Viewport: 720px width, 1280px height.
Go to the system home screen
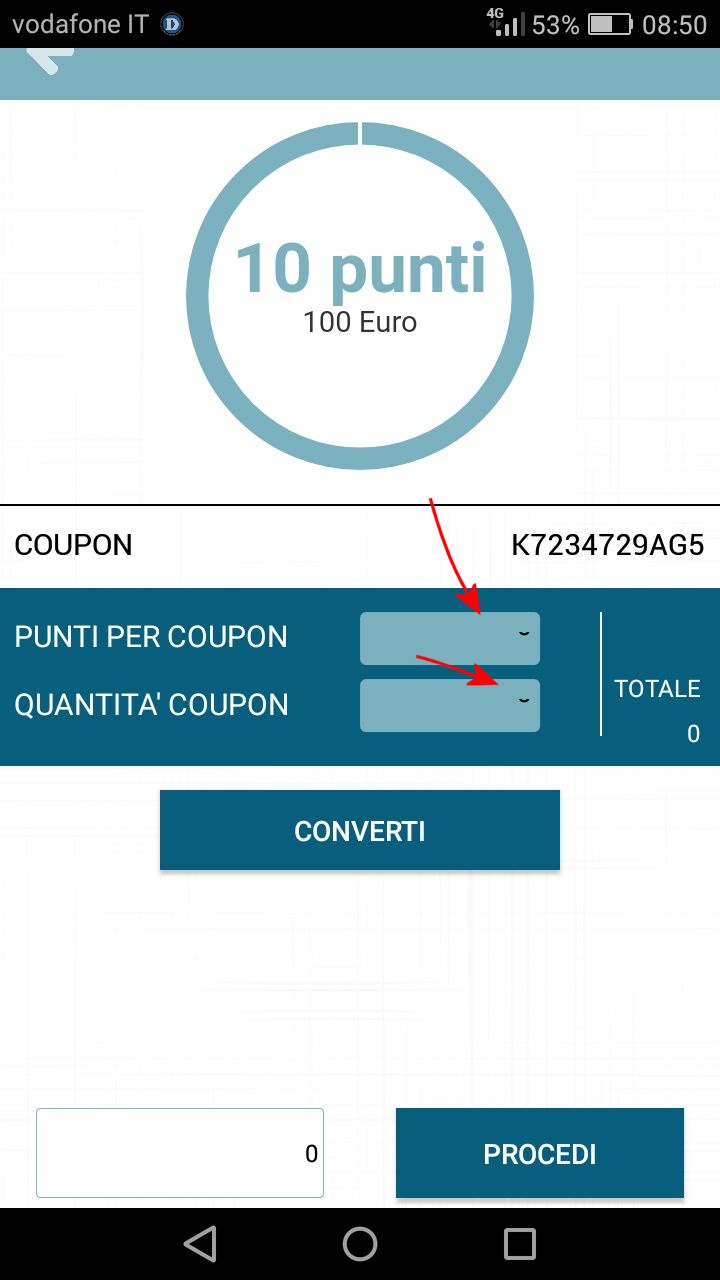[x=360, y=1244]
